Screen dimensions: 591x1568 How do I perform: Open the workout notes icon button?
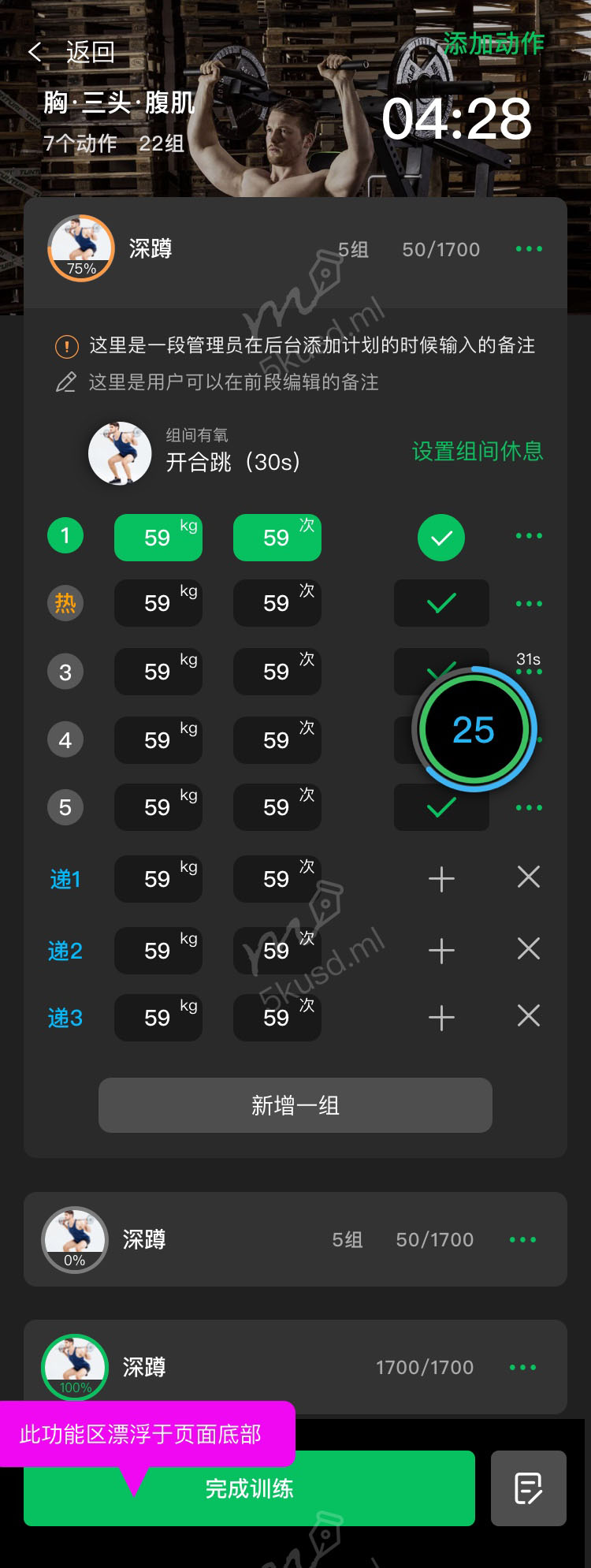tap(528, 1488)
